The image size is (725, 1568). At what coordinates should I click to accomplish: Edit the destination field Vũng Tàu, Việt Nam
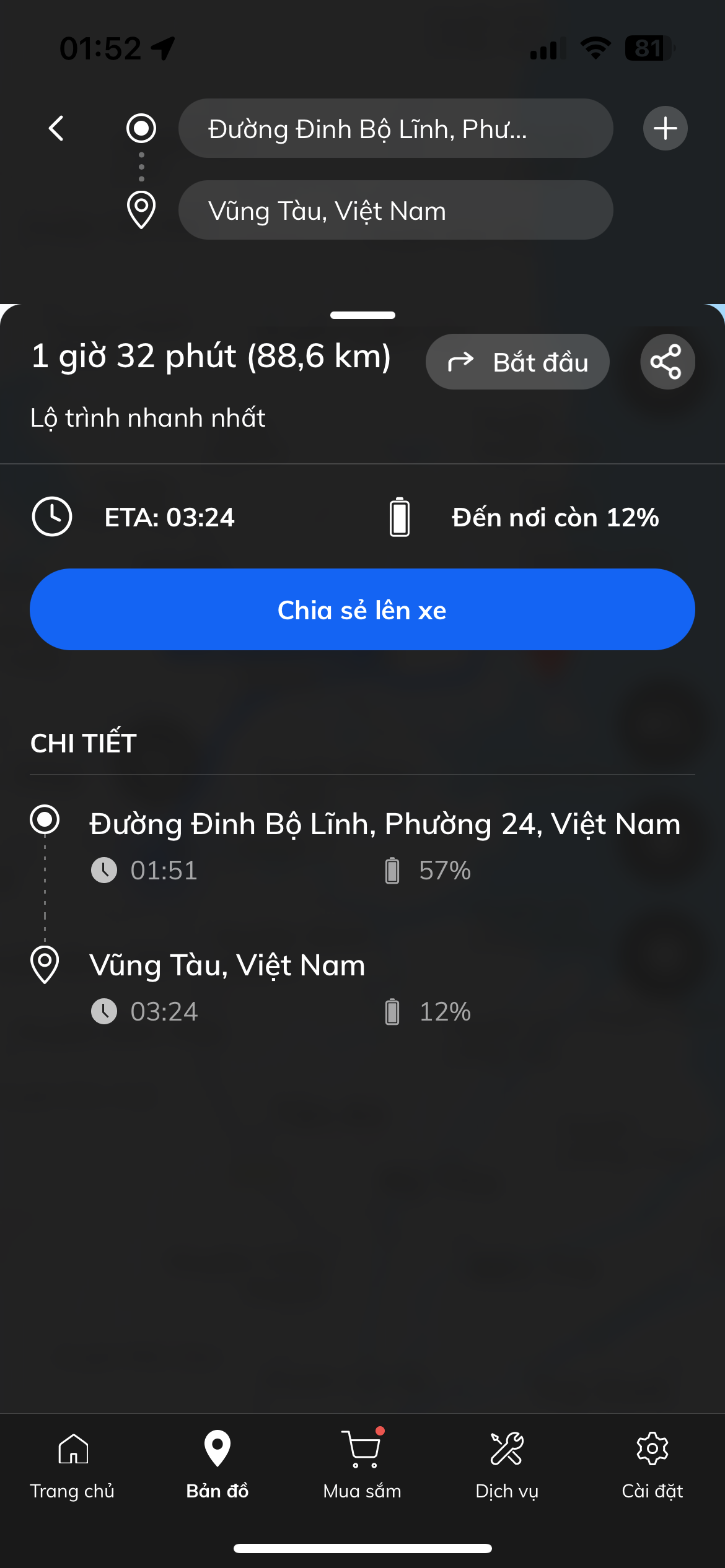[x=395, y=211]
